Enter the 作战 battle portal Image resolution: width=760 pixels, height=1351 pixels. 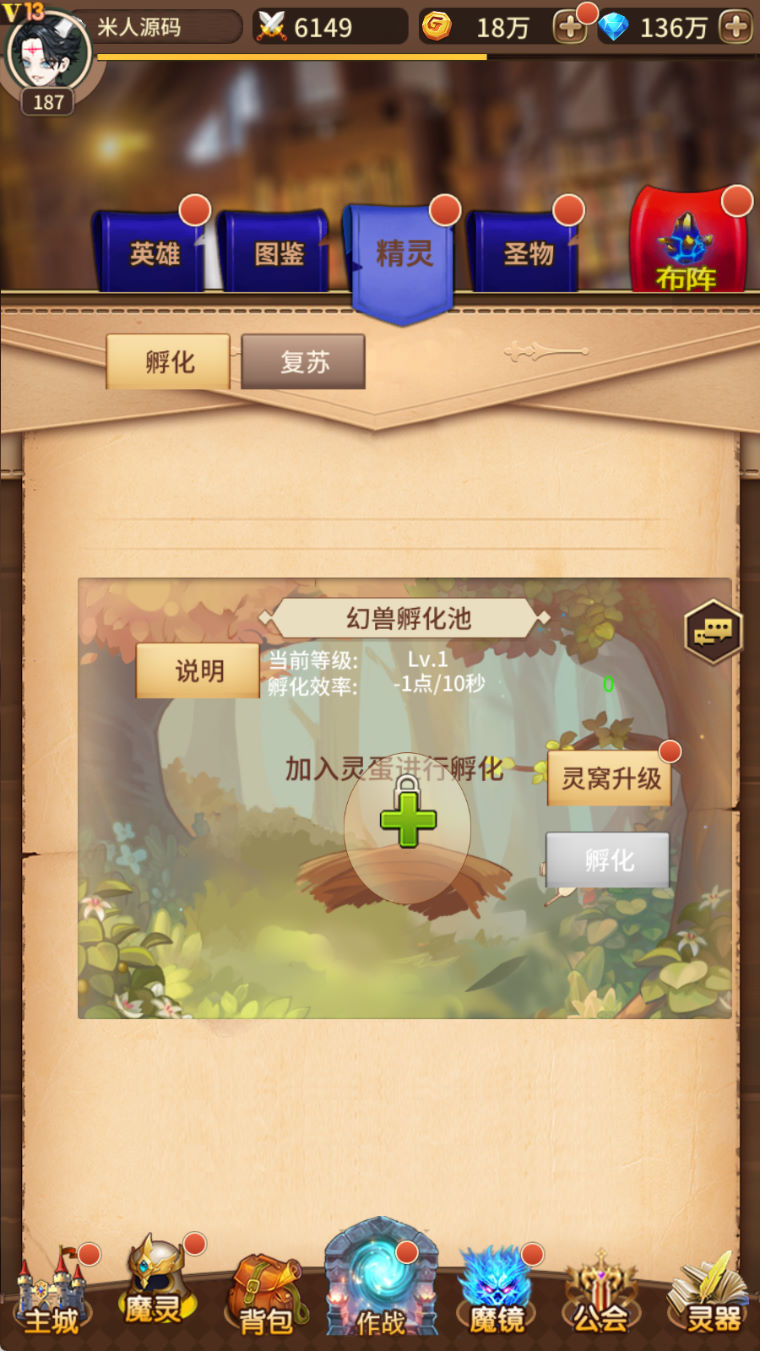pos(381,1285)
